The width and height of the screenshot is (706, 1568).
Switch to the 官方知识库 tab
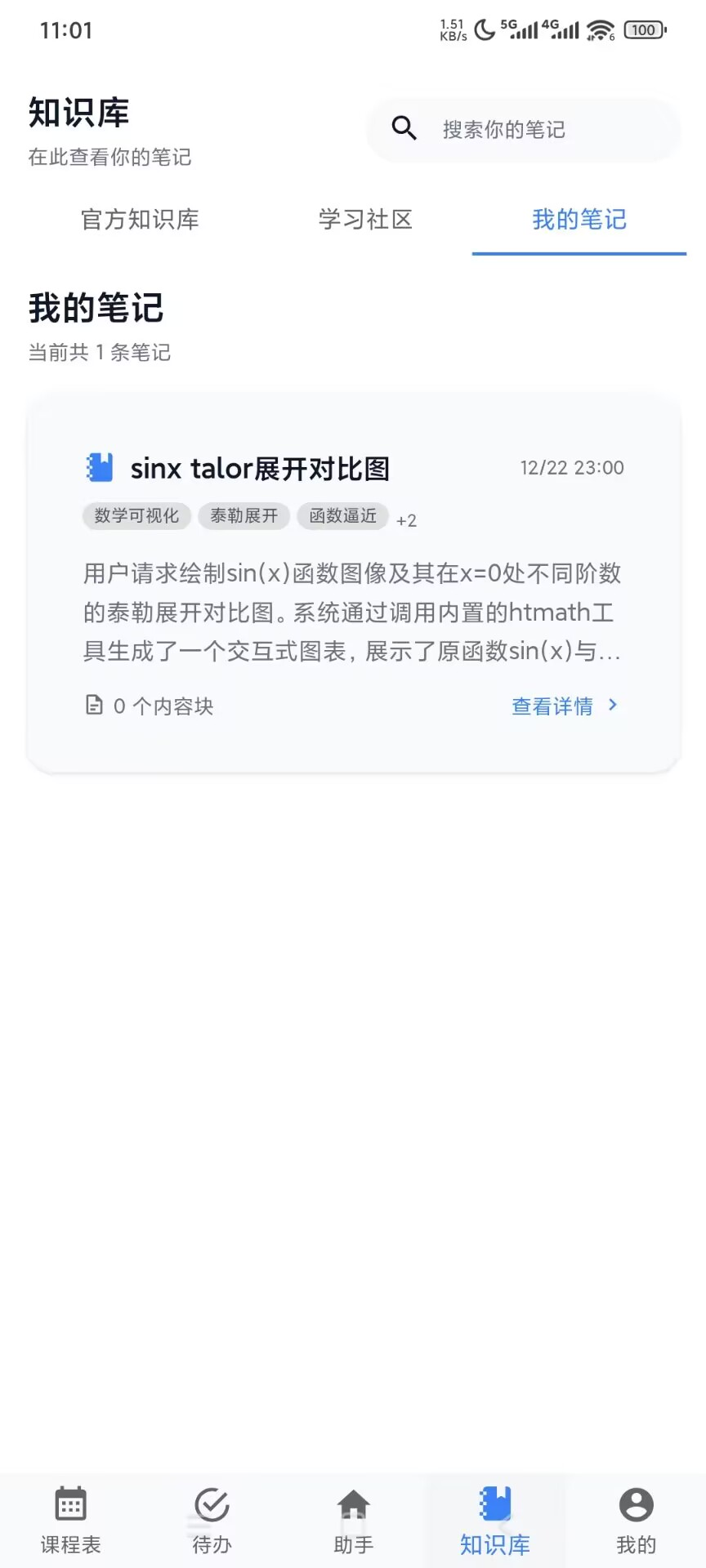coord(140,220)
